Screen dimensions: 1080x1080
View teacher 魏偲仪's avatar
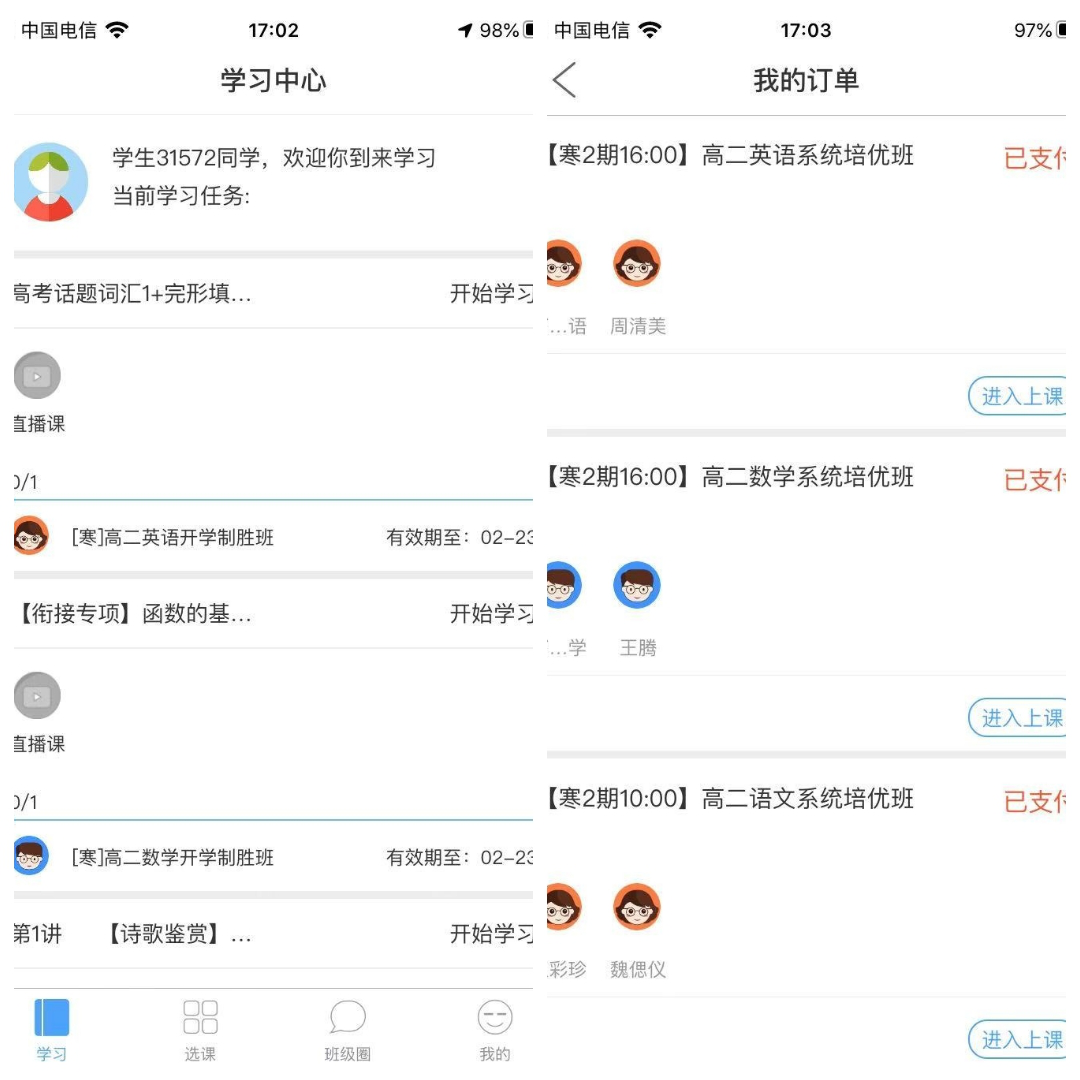pyautogui.click(x=637, y=908)
